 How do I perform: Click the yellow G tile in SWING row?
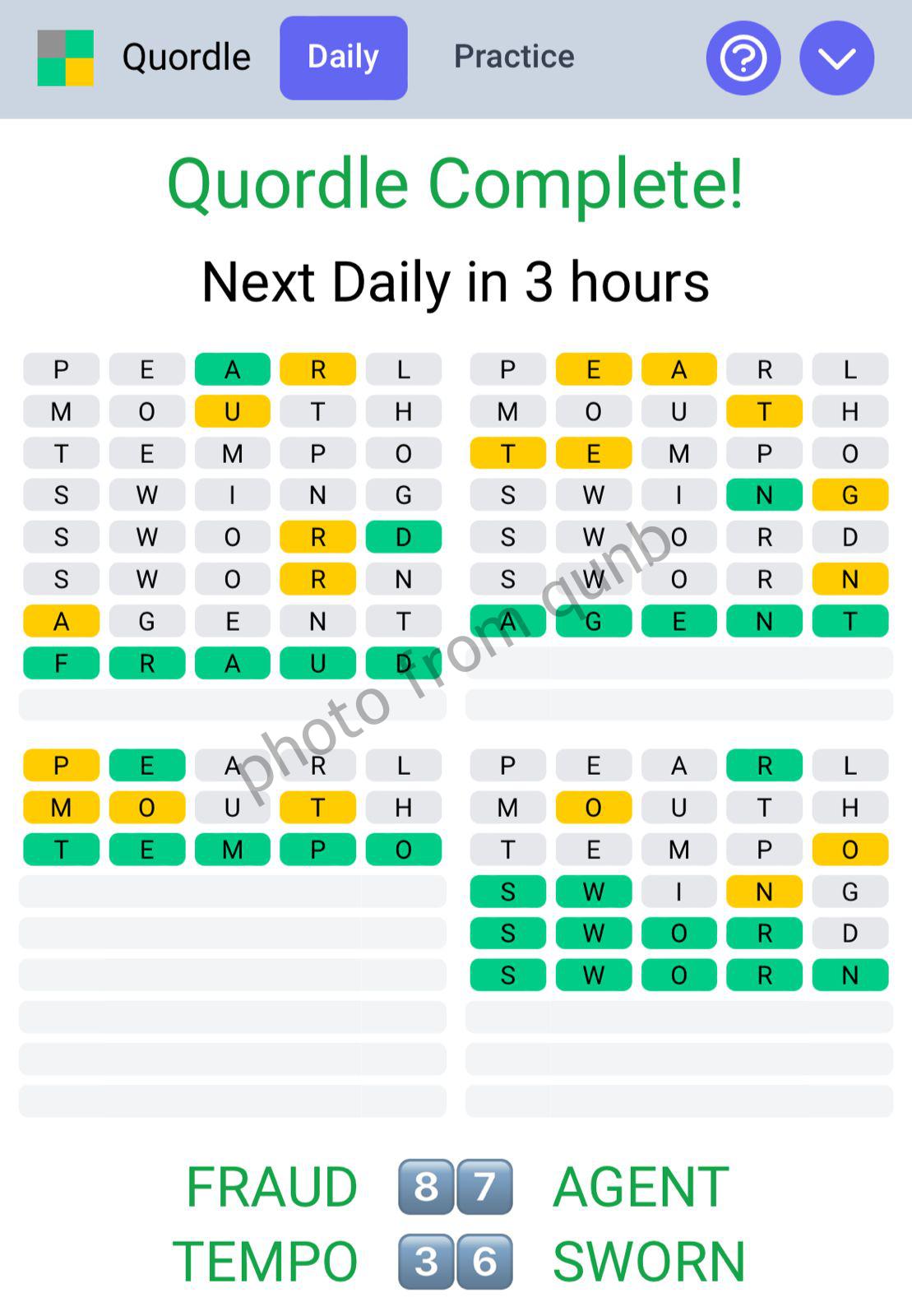tap(851, 494)
